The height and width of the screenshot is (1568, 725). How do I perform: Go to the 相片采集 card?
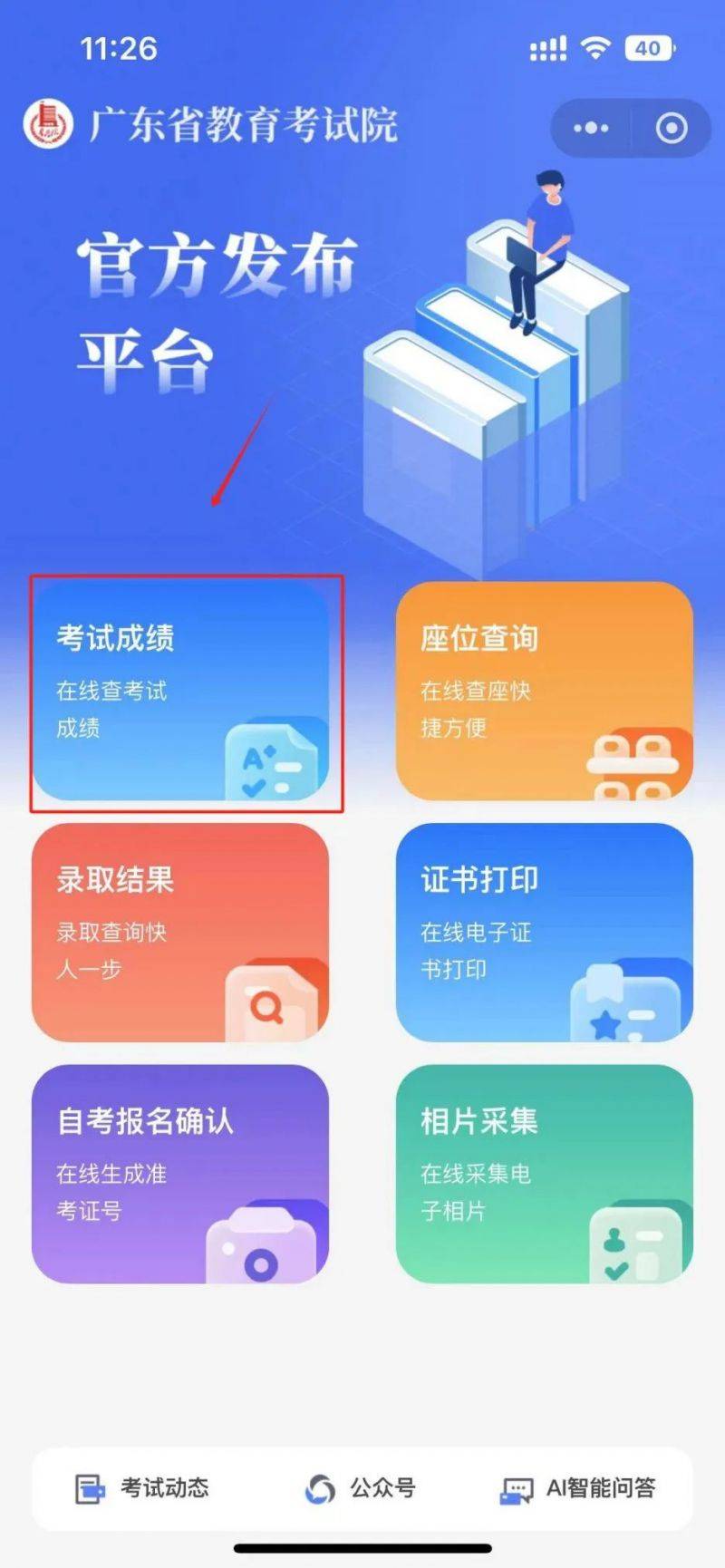(544, 1174)
